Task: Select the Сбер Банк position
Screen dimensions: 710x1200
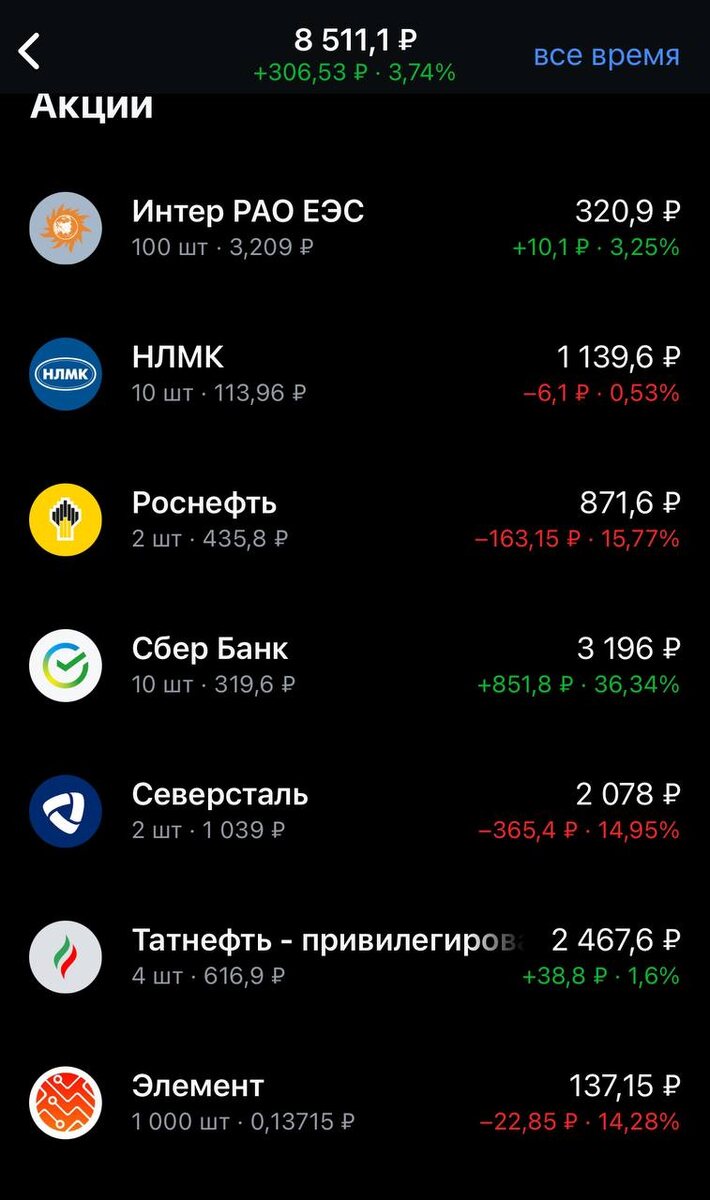Action: coord(355,666)
